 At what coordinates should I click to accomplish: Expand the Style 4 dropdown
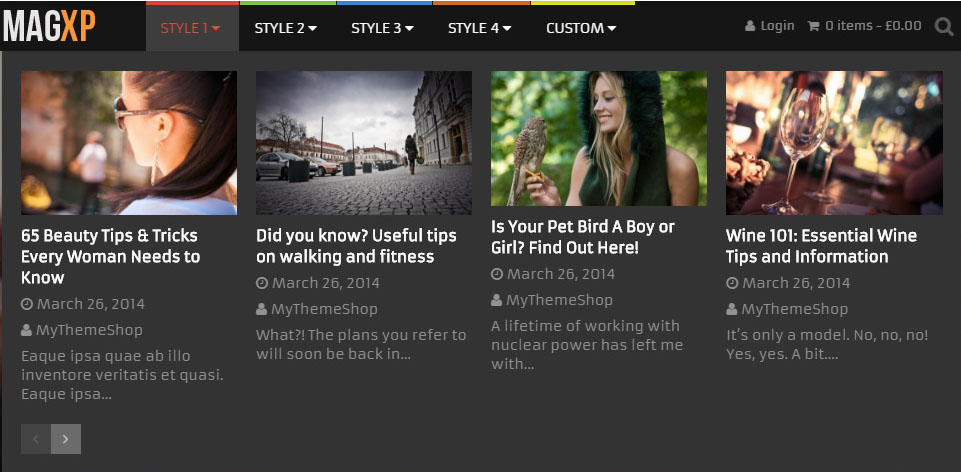click(x=479, y=28)
